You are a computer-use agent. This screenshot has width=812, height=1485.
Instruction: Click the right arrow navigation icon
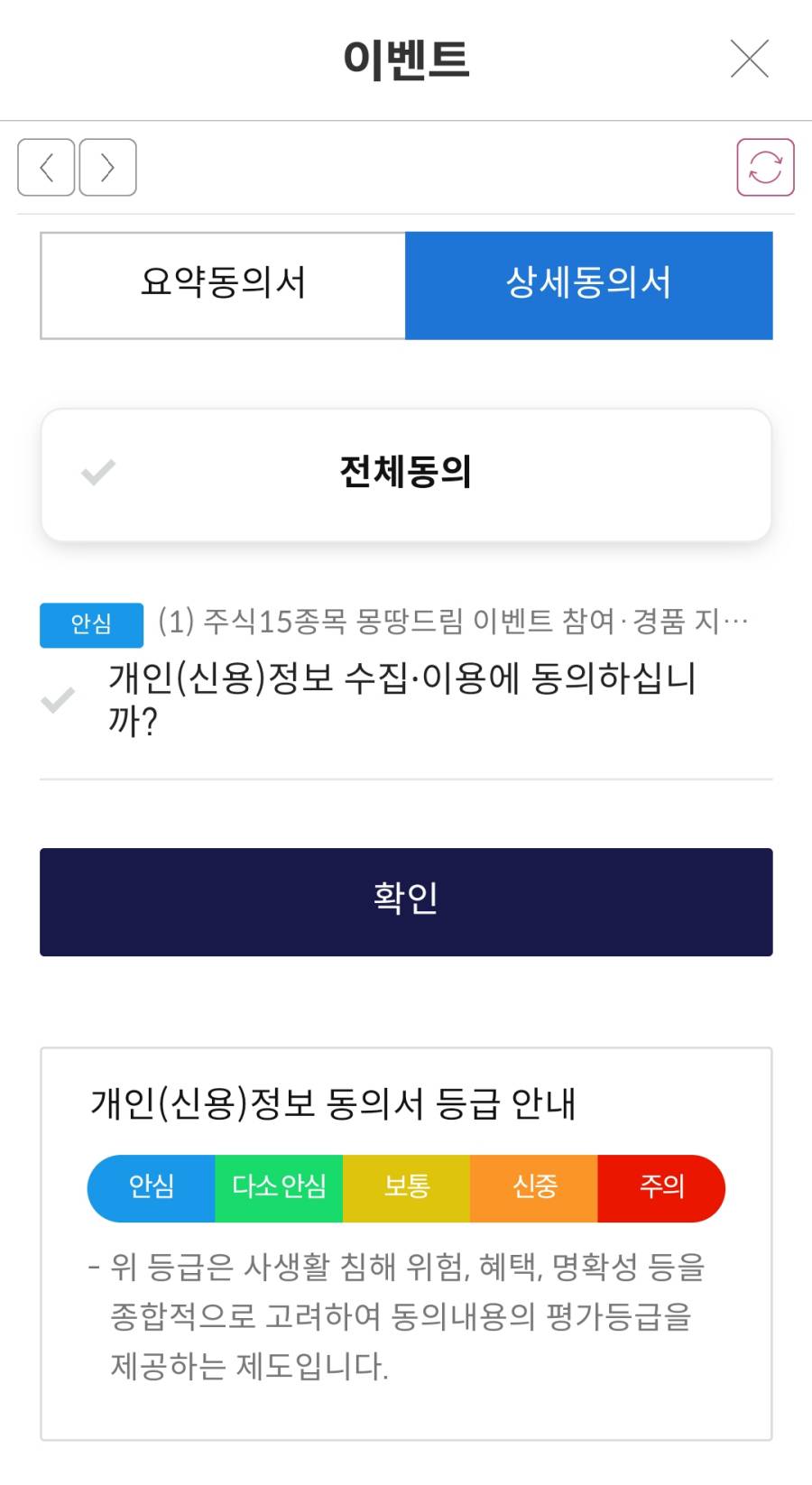107,168
